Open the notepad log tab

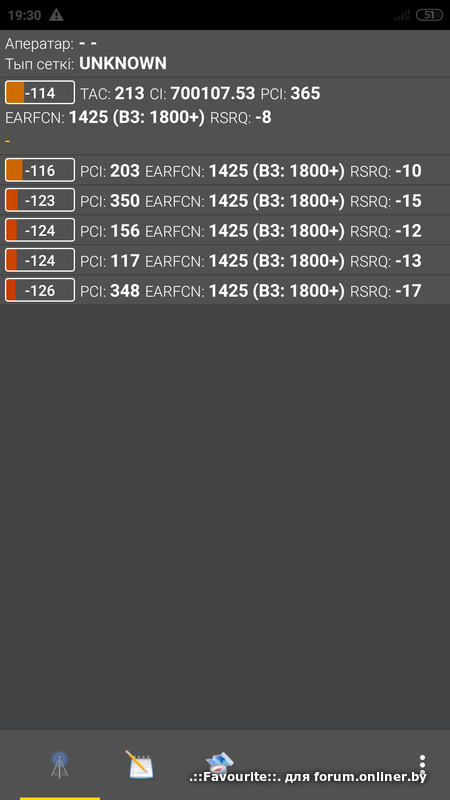coord(139,764)
